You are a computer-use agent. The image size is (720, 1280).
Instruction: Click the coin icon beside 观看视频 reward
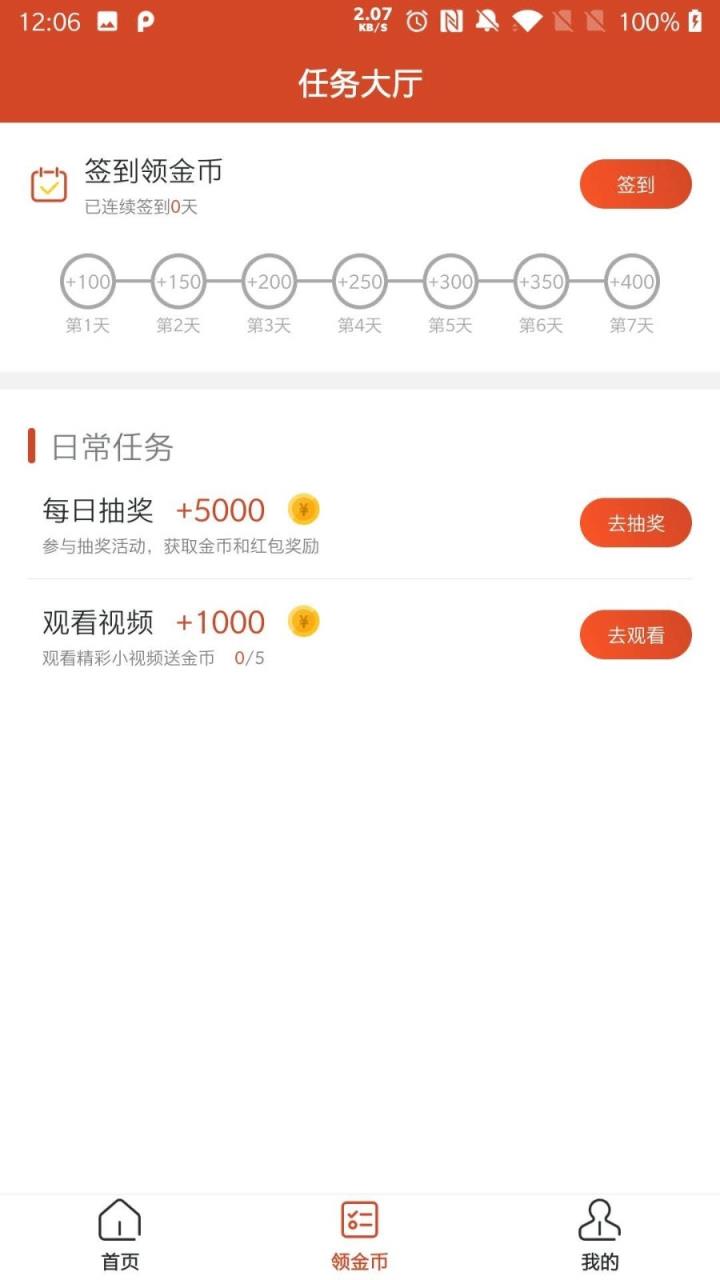pyautogui.click(x=303, y=622)
